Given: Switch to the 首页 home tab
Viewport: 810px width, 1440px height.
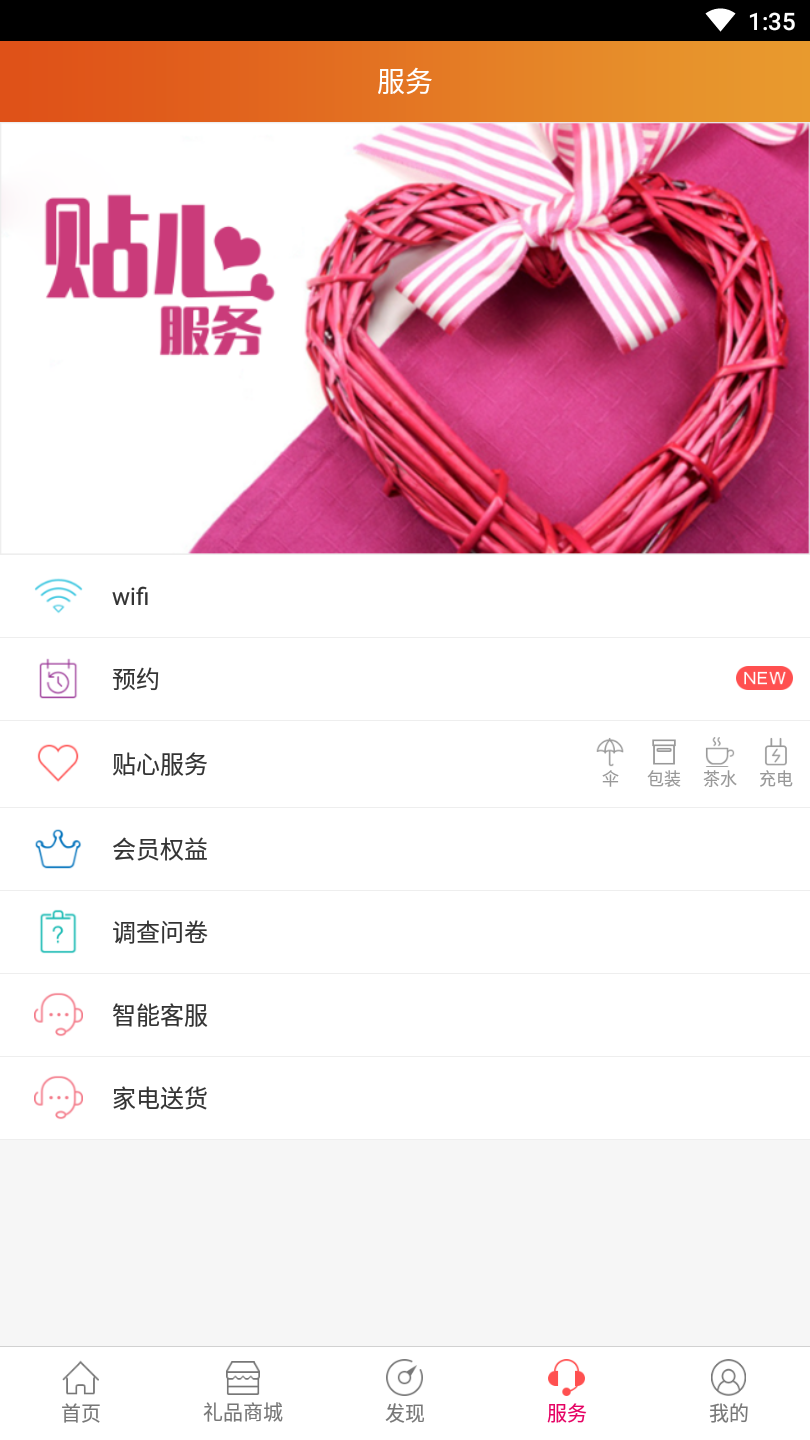Looking at the screenshot, I should (81, 1392).
